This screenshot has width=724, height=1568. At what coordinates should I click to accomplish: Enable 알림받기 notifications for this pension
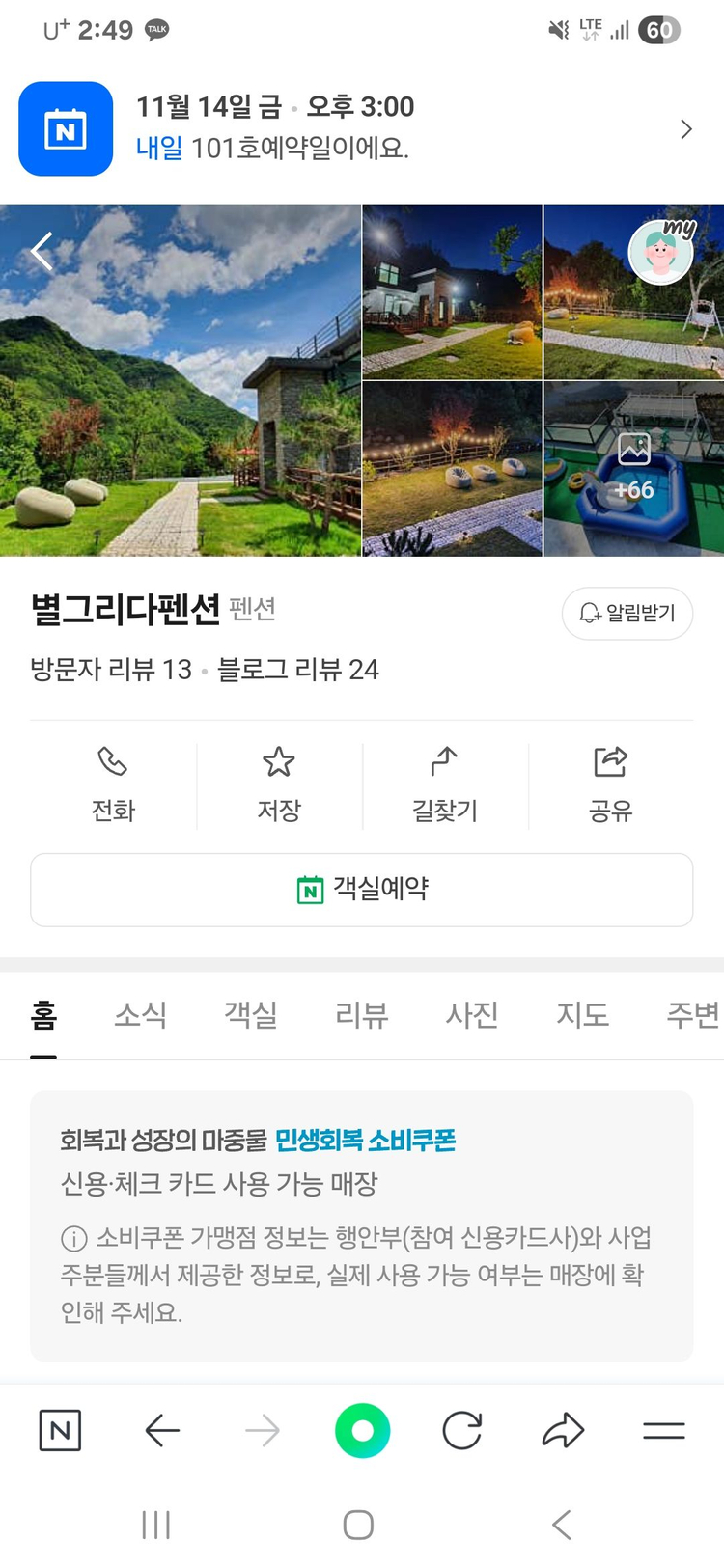(x=627, y=614)
